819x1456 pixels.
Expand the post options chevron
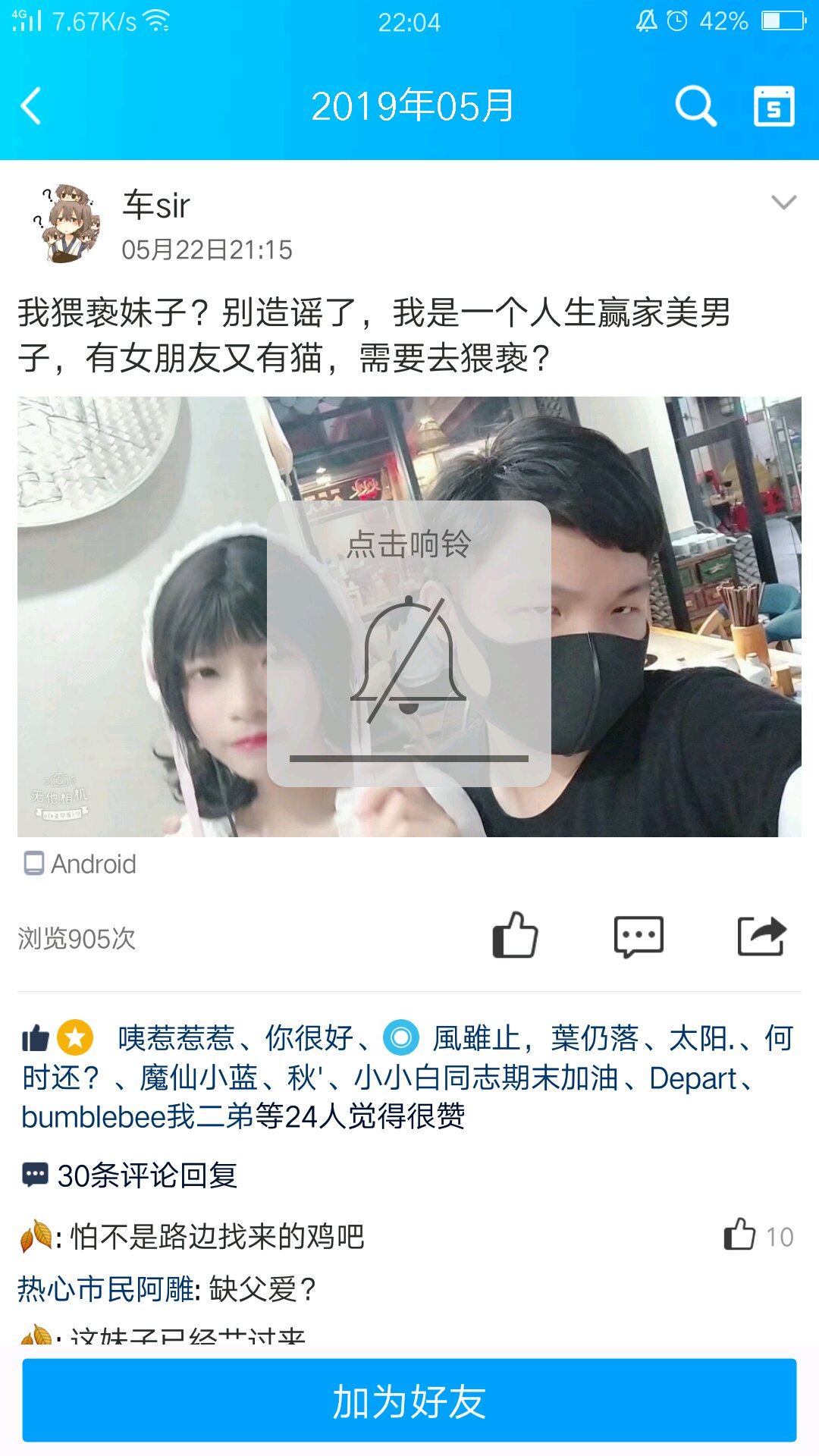(x=783, y=202)
